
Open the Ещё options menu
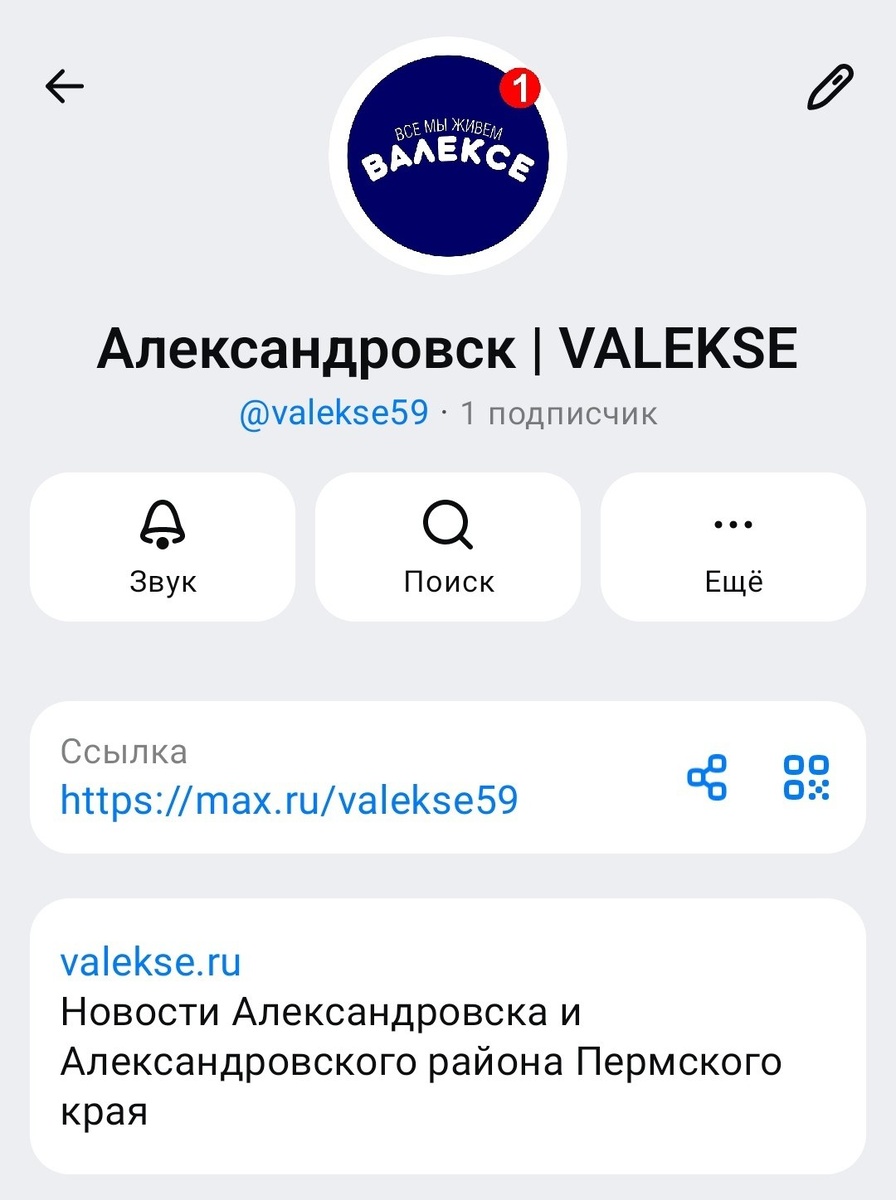tap(733, 546)
